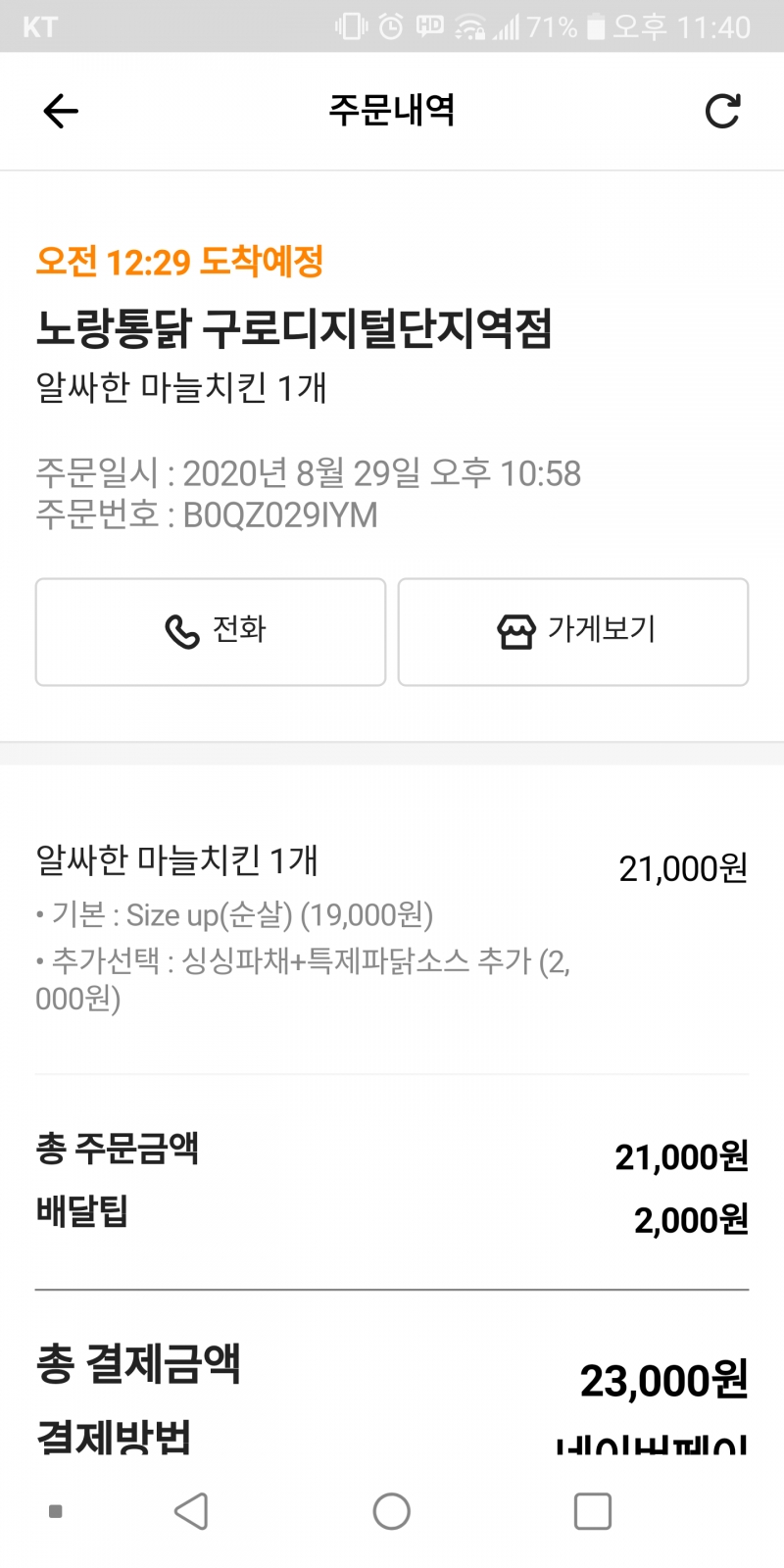Open the store page via 가게보기

573,631
